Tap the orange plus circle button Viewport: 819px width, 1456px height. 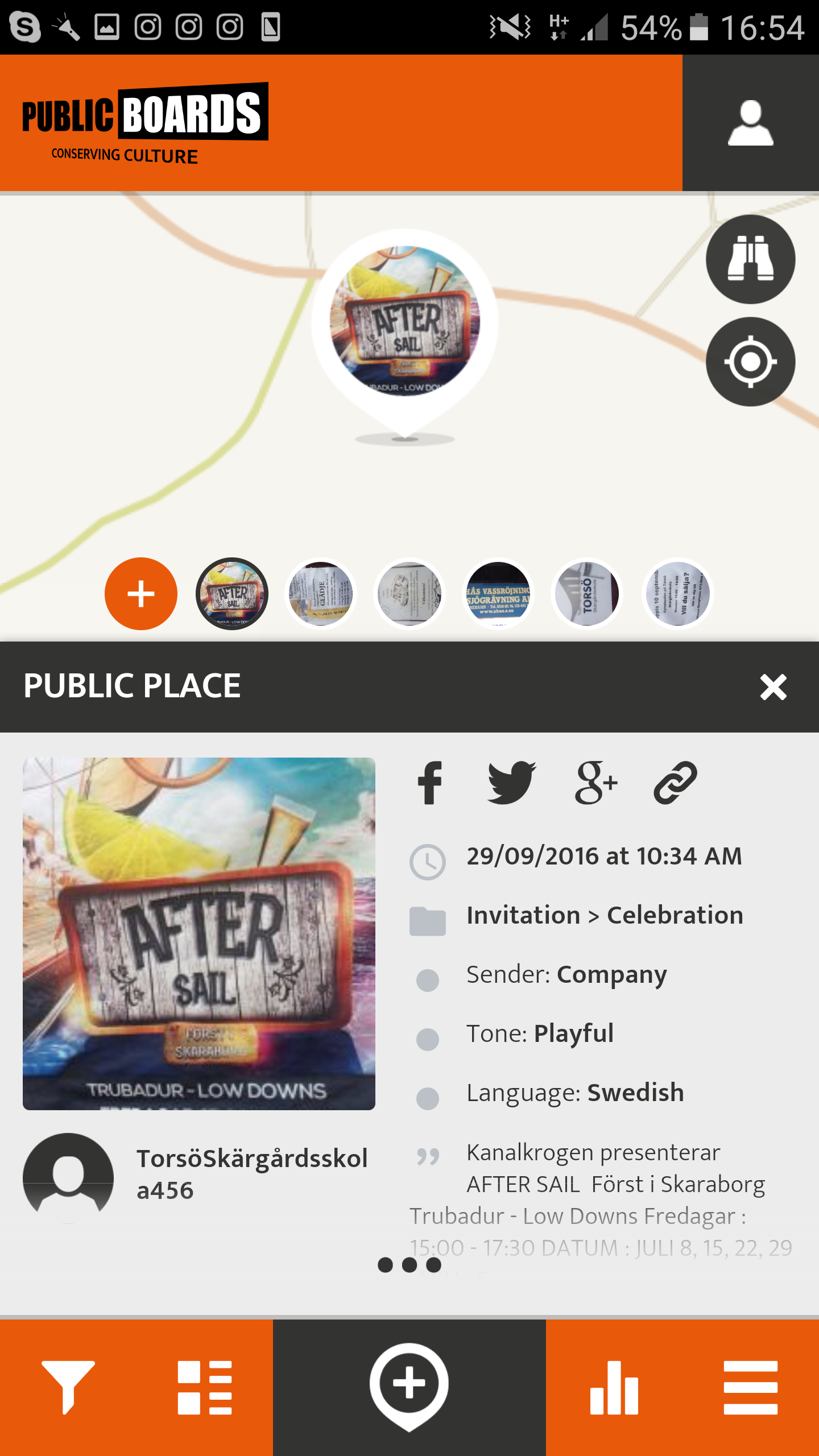[140, 594]
